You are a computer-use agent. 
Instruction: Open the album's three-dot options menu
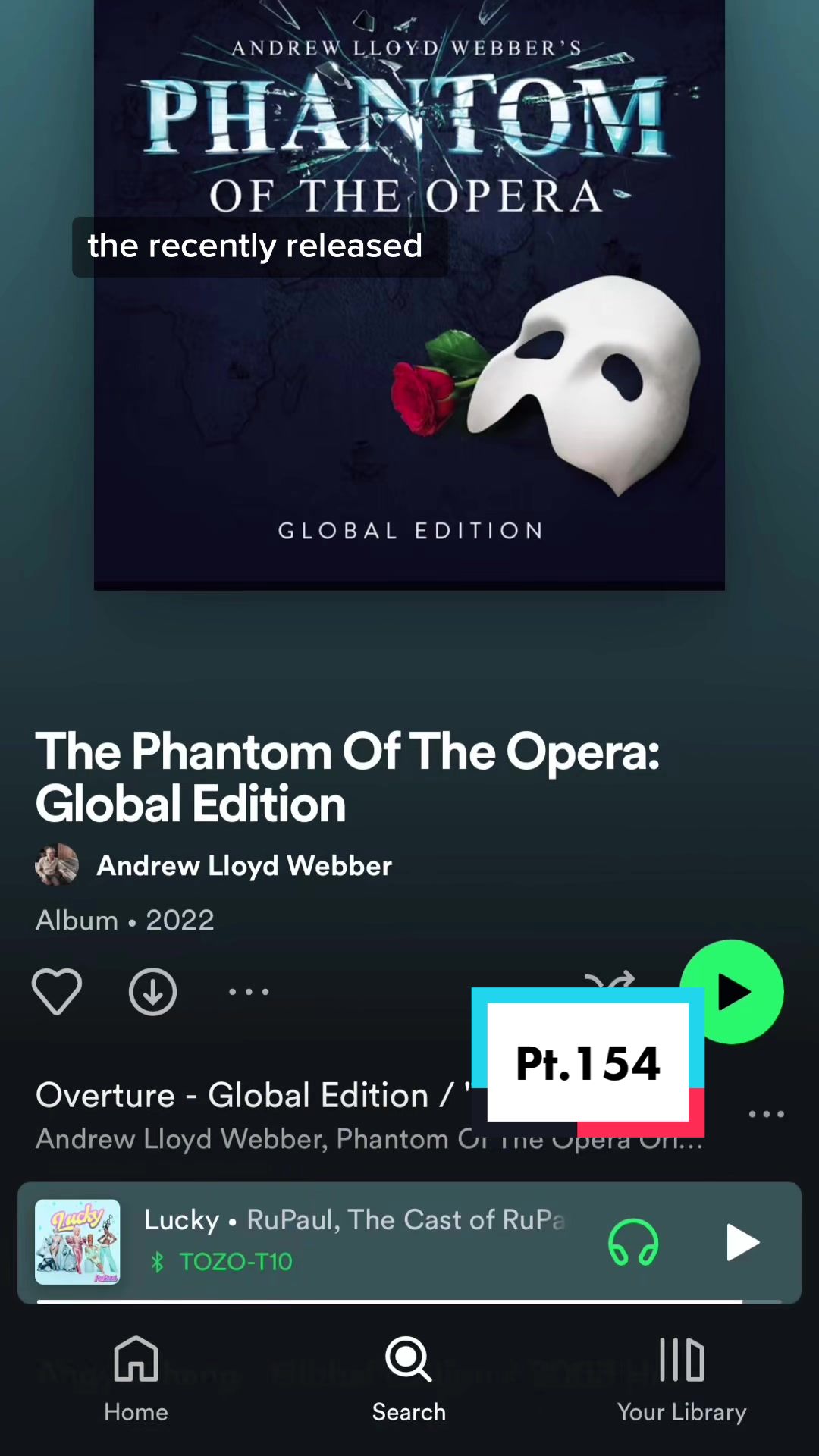pos(249,991)
